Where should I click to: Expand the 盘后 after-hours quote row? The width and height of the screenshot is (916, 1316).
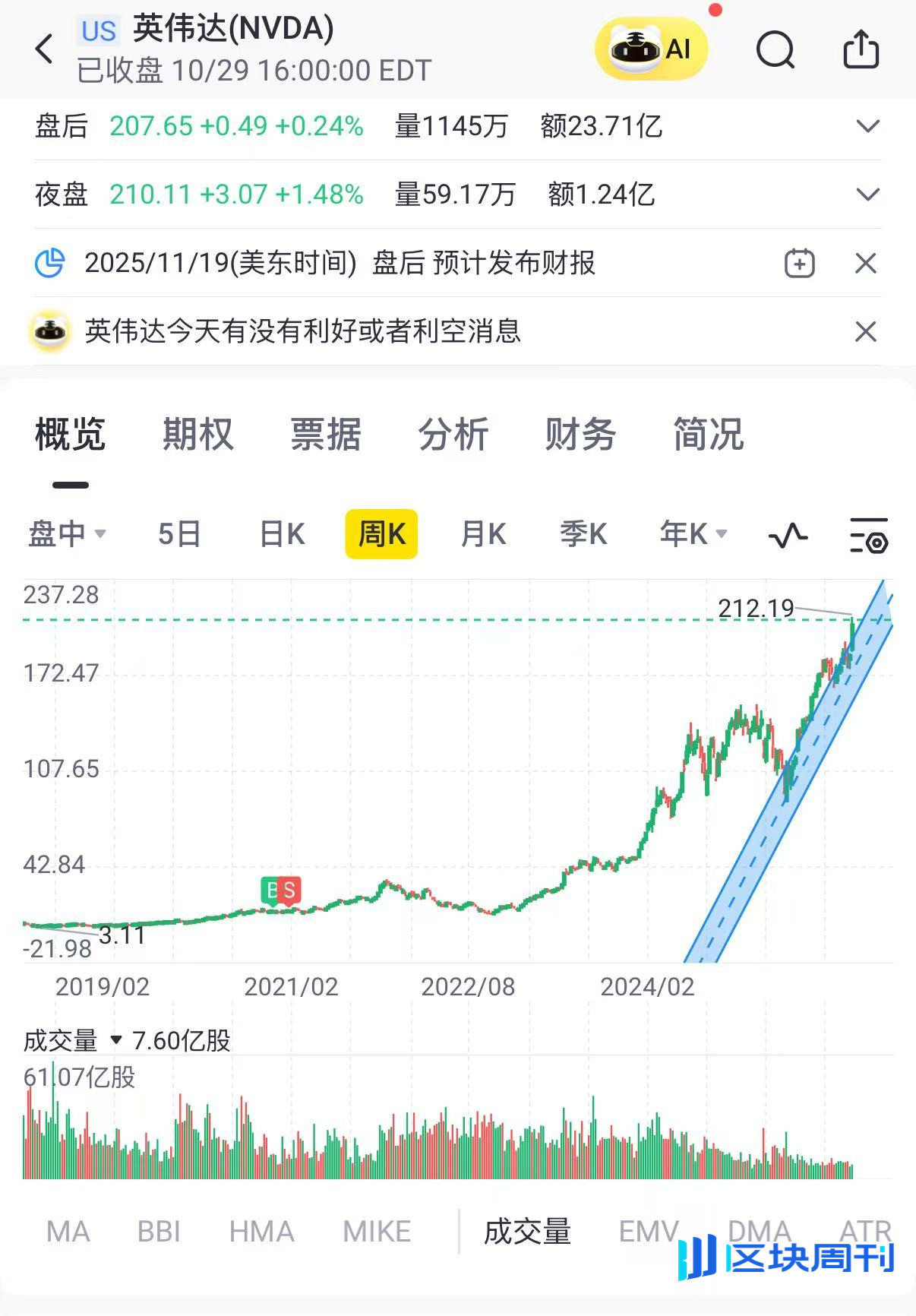[x=868, y=126]
